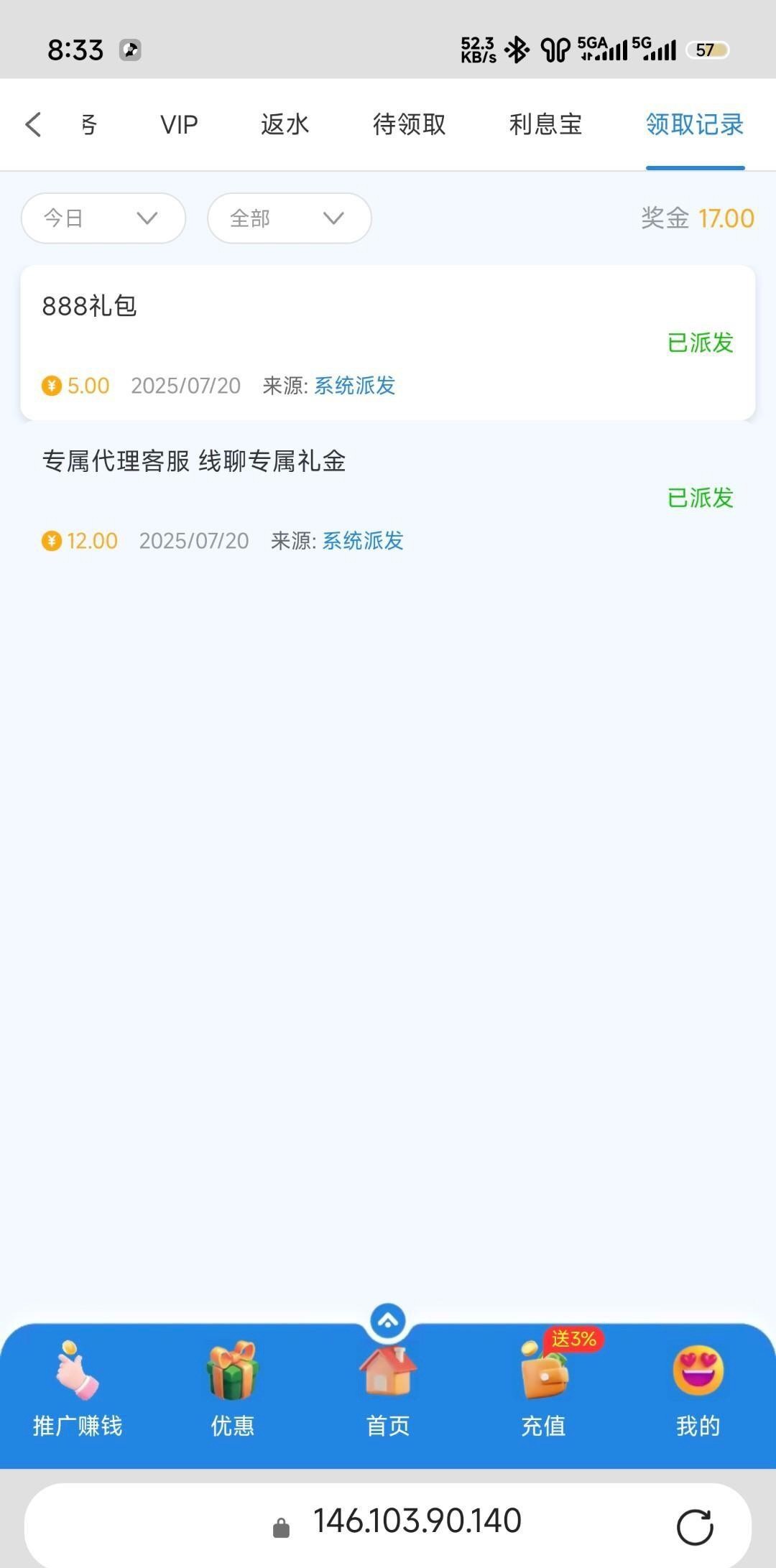This screenshot has width=776, height=1568.
Task: Expand the upward chevron above the navigation bar
Action: [x=387, y=1320]
